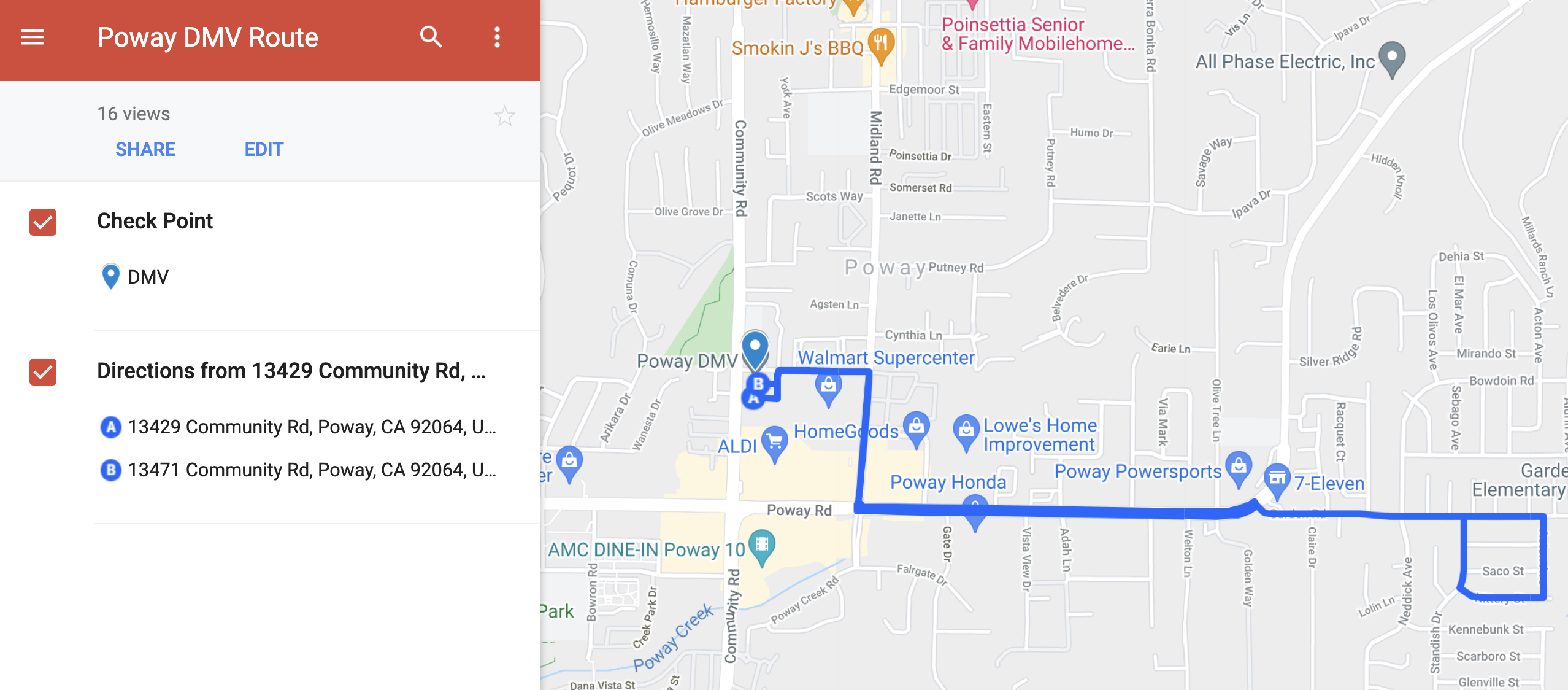The image size is (1568, 690).
Task: Tap SHARE to share the map
Action: tap(145, 149)
